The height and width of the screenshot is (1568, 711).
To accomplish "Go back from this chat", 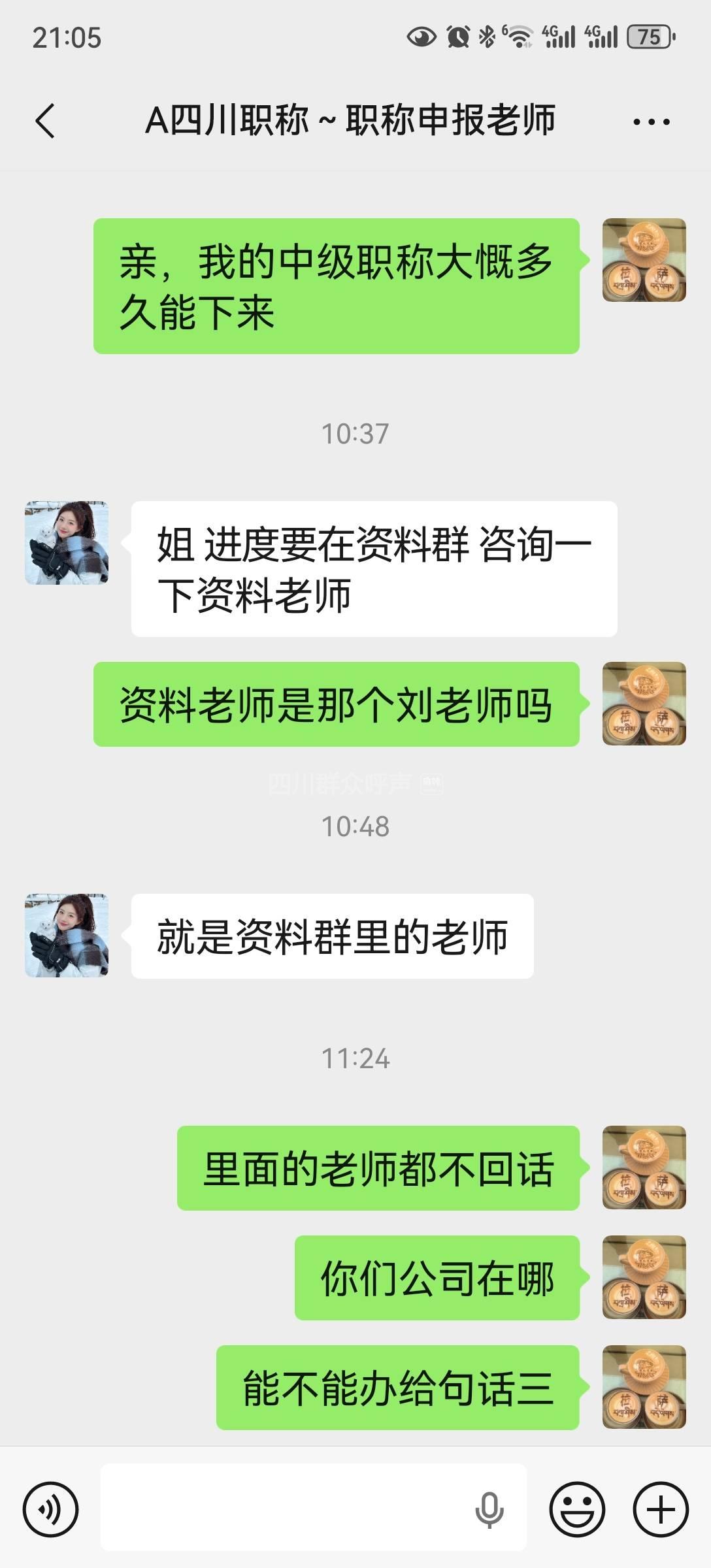I will (44, 121).
